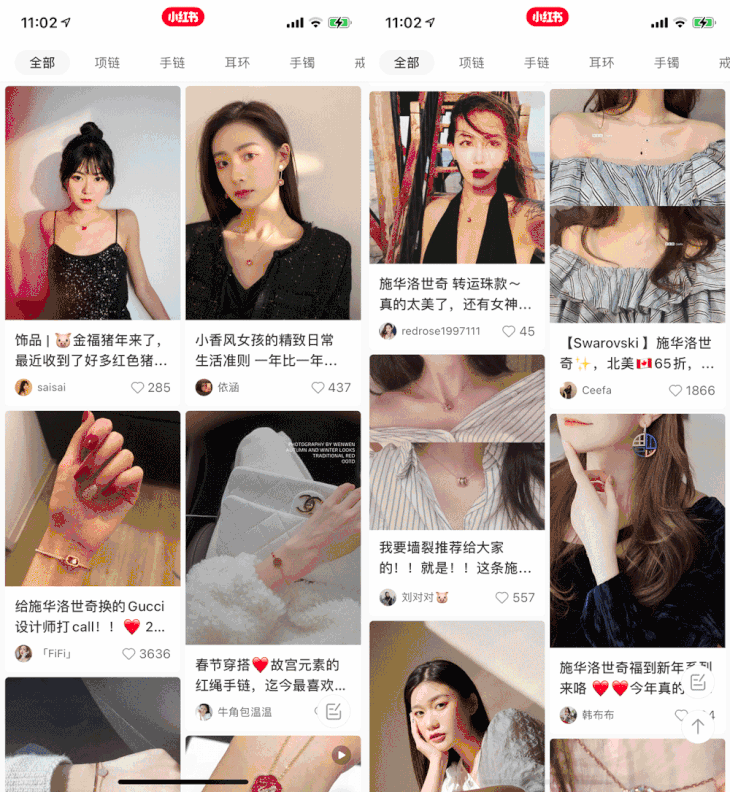Image resolution: width=730 pixels, height=792 pixels.
Task: Open 牛角包温温's 红绳手链 post
Action: point(272,528)
